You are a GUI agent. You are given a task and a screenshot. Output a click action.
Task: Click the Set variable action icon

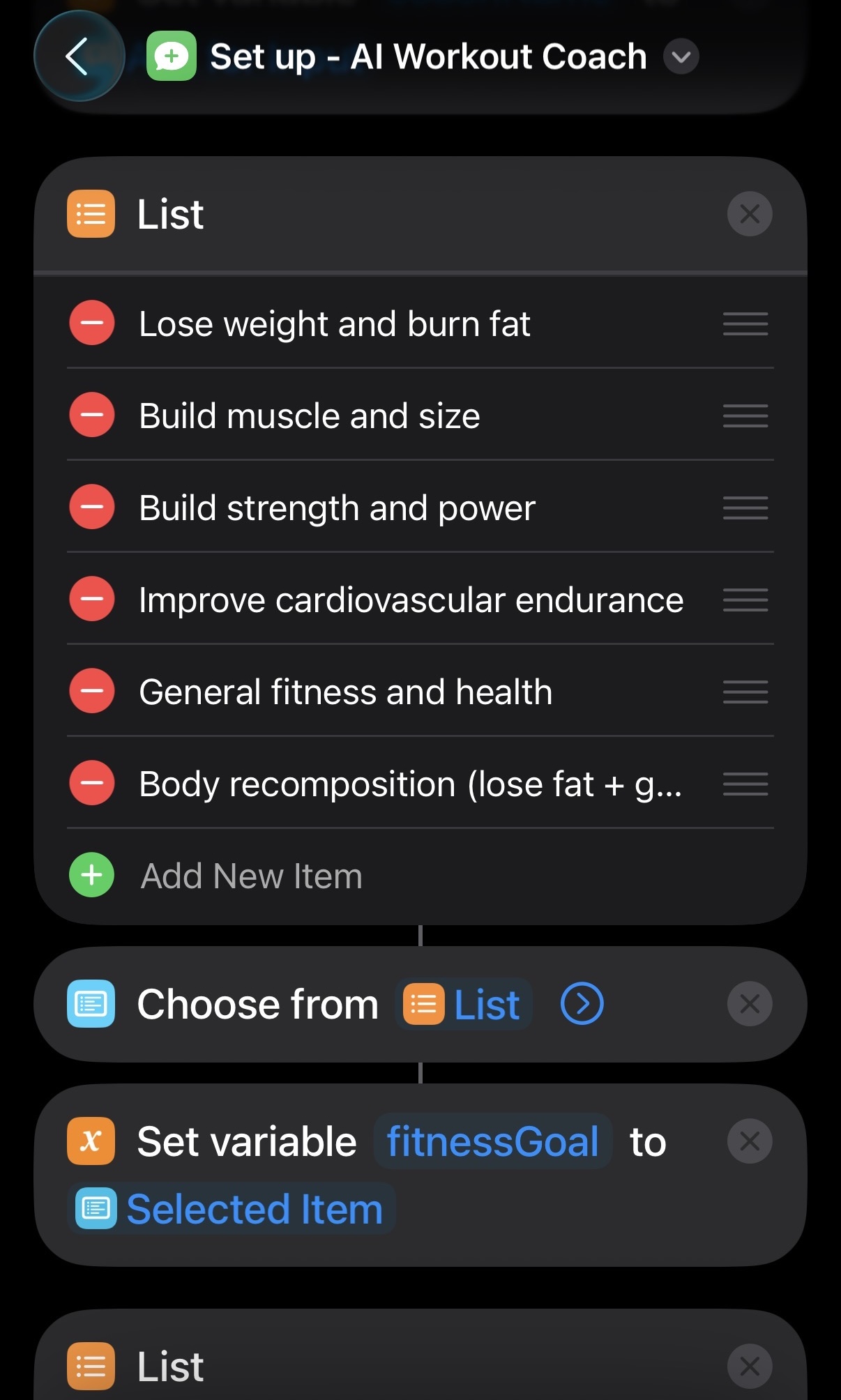[x=90, y=1141]
